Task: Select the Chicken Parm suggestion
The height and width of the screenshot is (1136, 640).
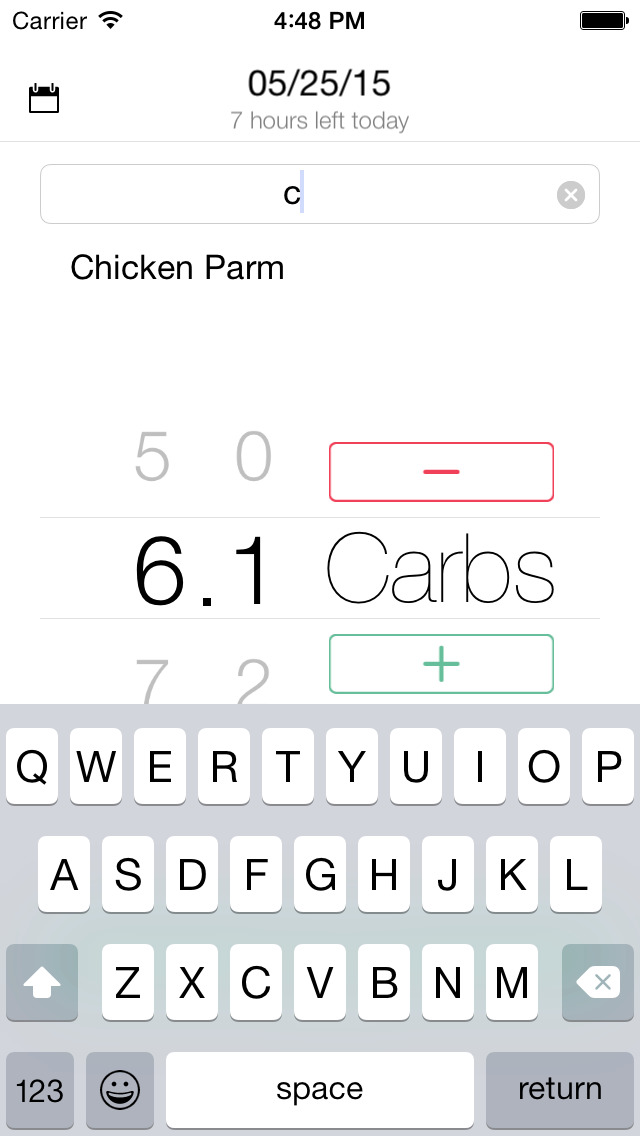Action: click(x=177, y=268)
